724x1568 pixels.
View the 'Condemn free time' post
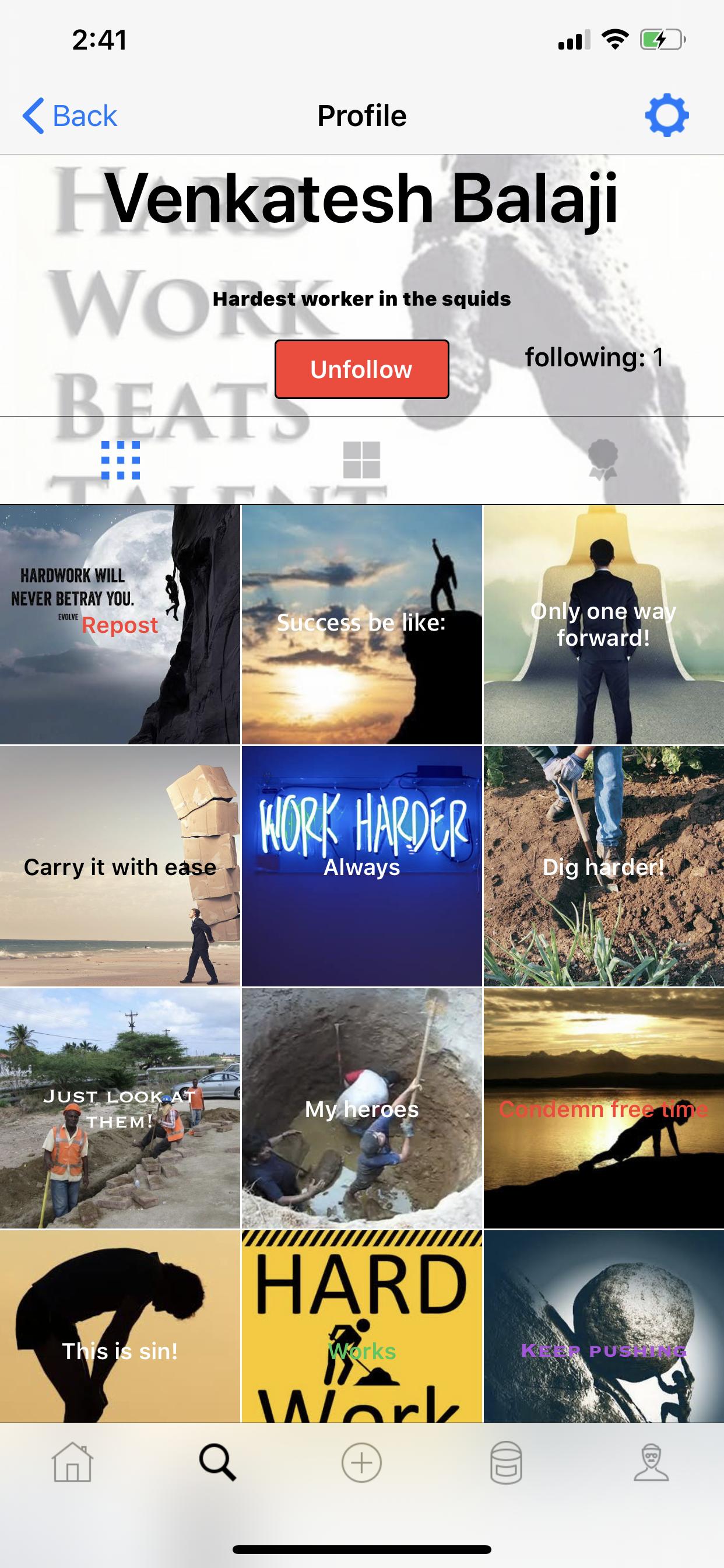click(603, 1107)
